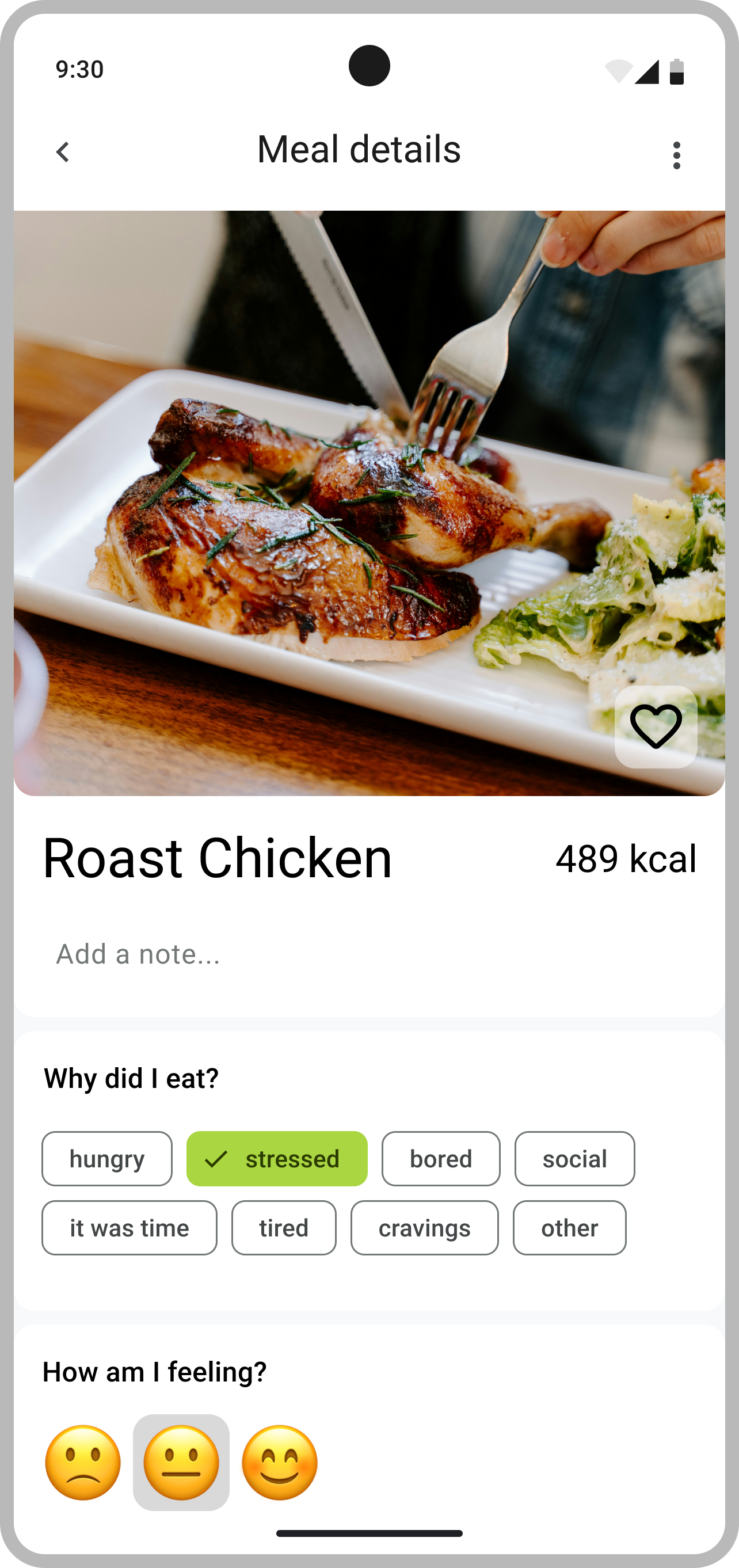Pick the other reason chip
Screen dimensions: 739x1568
569,1228
